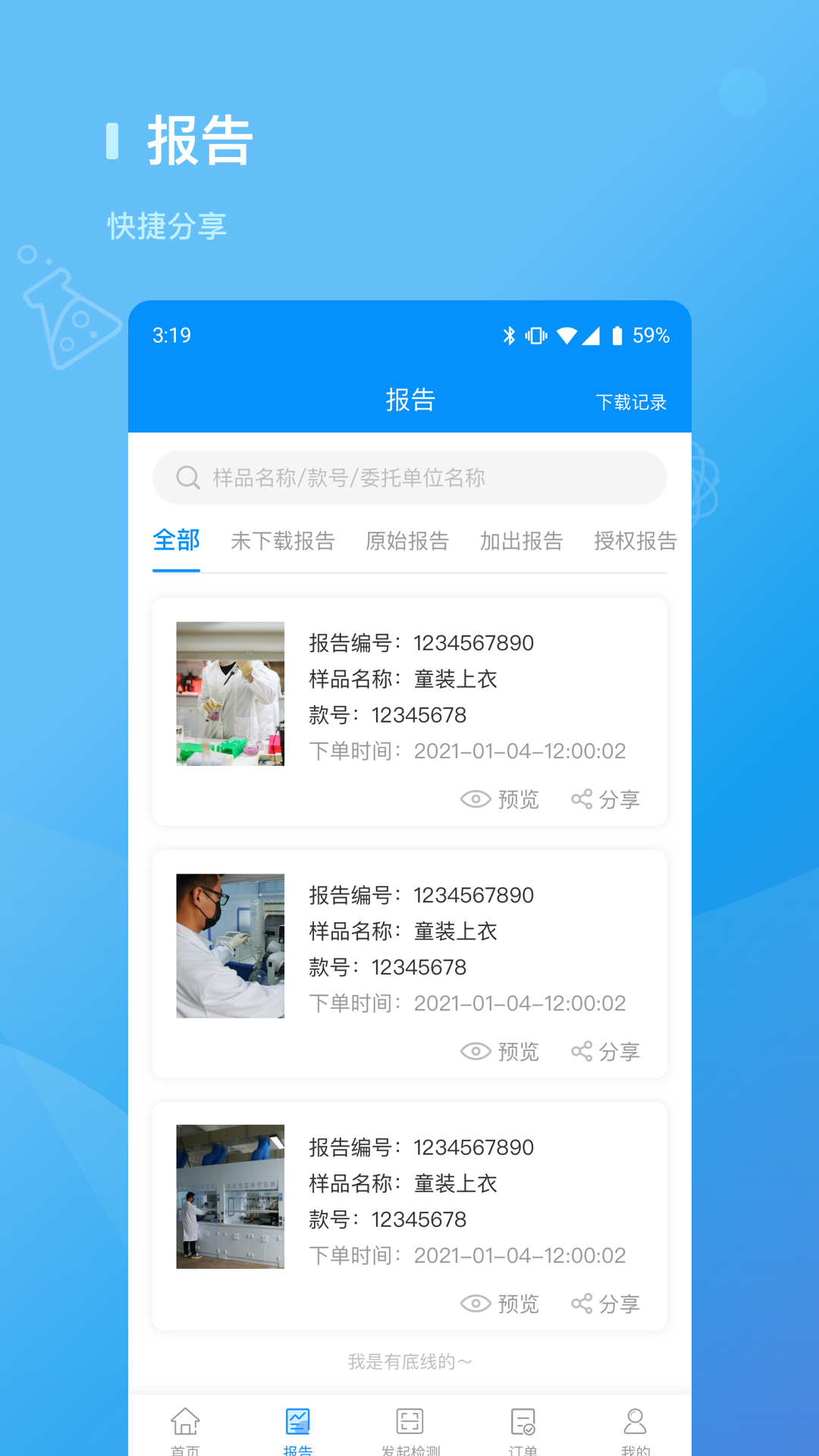Tap the 订单 orders icon in bottom navigation
Screen dimensions: 819x1456
click(522, 1420)
